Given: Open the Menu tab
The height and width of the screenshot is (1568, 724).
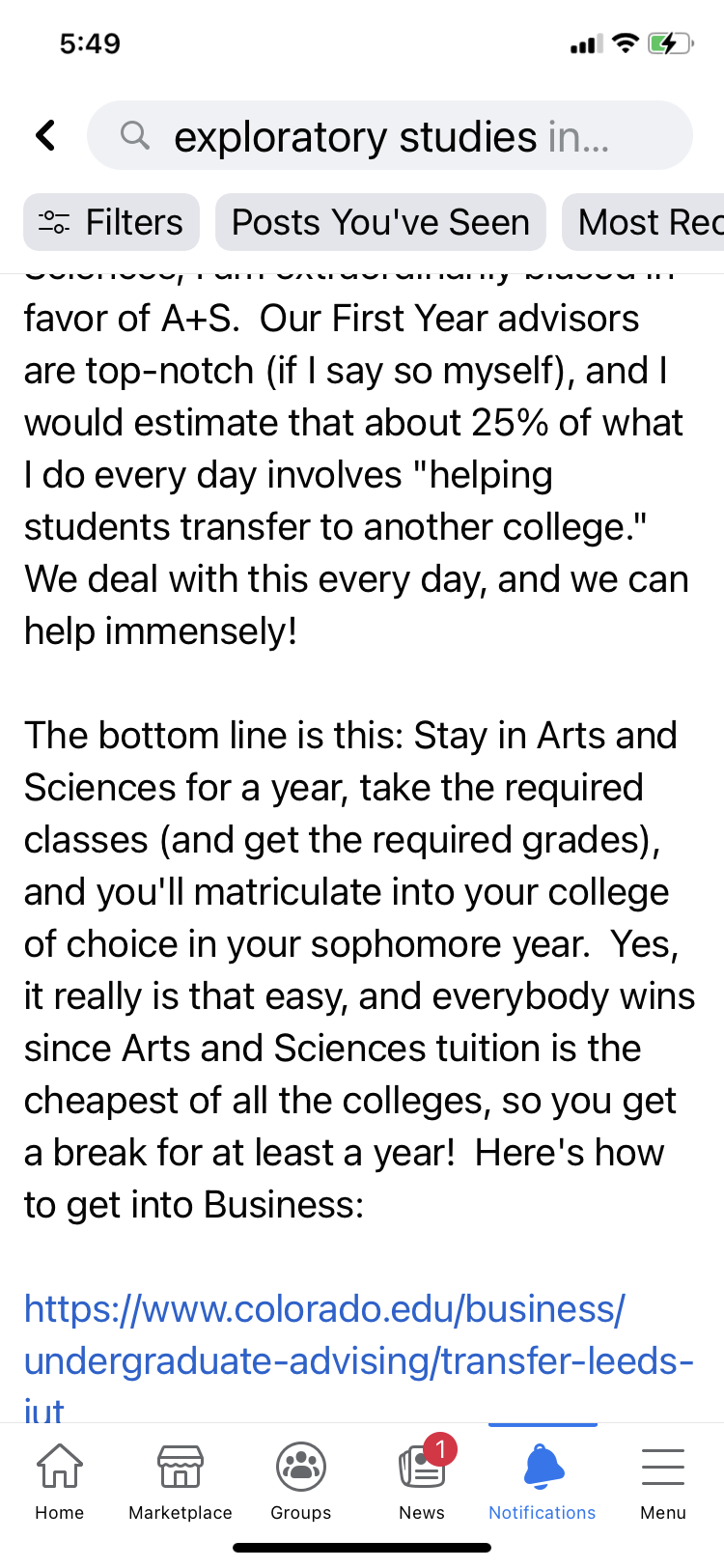Looking at the screenshot, I should [663, 1480].
